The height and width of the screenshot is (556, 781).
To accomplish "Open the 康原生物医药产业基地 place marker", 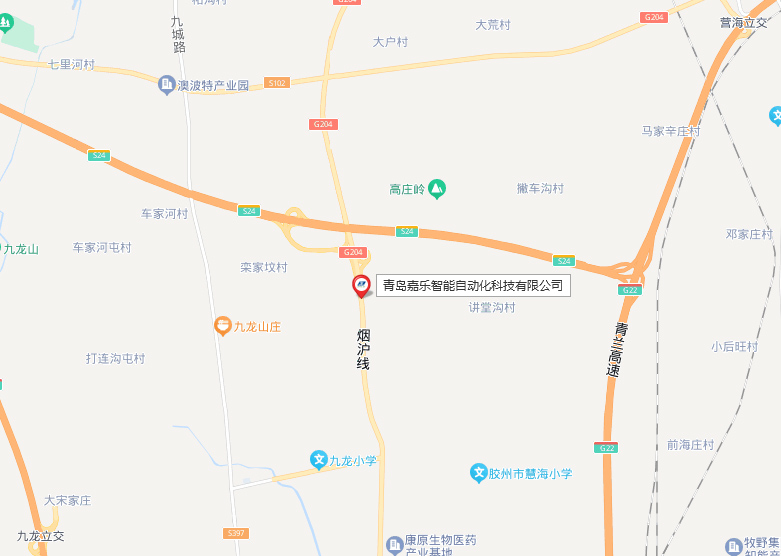I will point(394,545).
